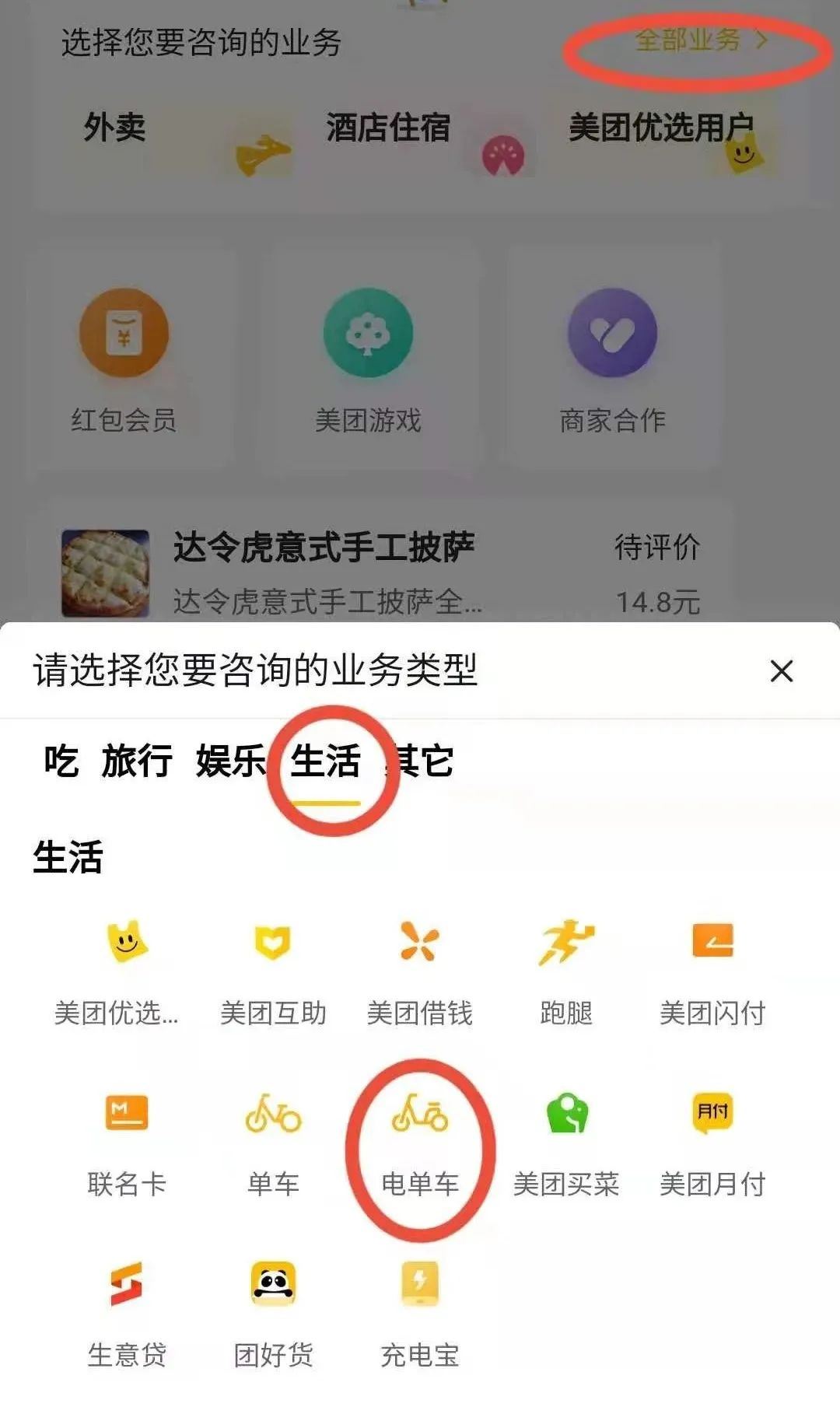The image size is (840, 1407).
Task: Switch to the 娱乐 tab
Action: point(230,761)
